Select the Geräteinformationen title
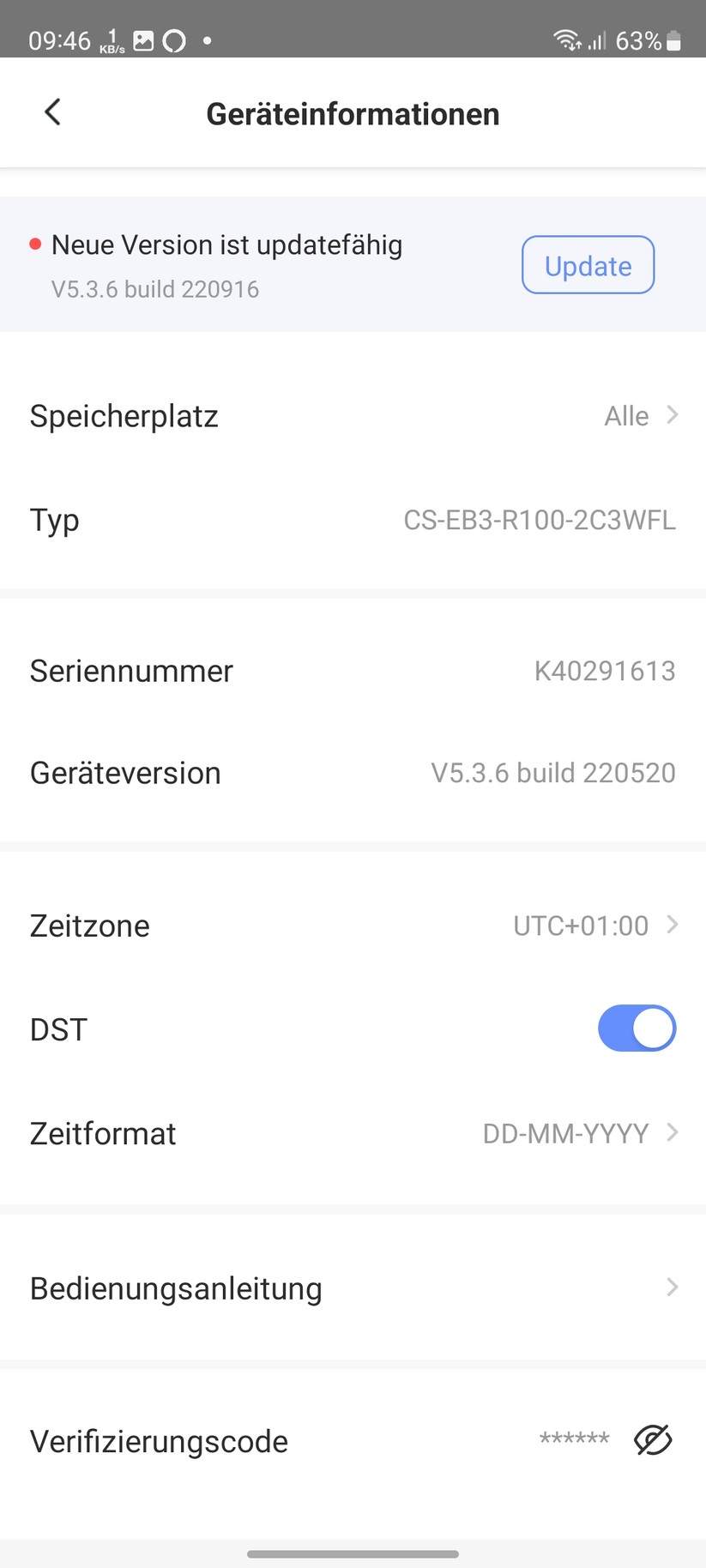 [353, 113]
